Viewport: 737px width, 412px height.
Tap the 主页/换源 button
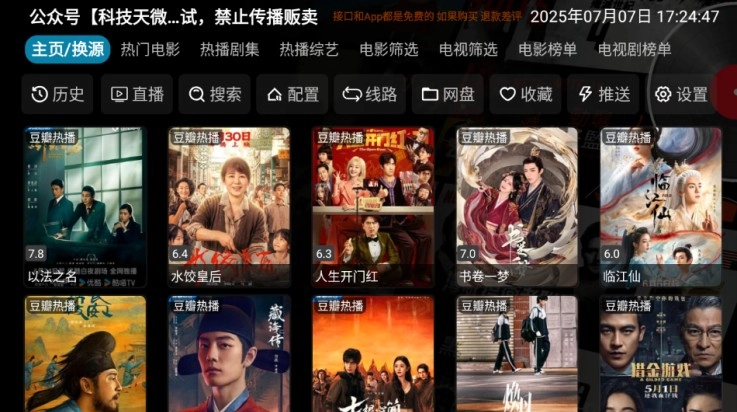(x=67, y=50)
